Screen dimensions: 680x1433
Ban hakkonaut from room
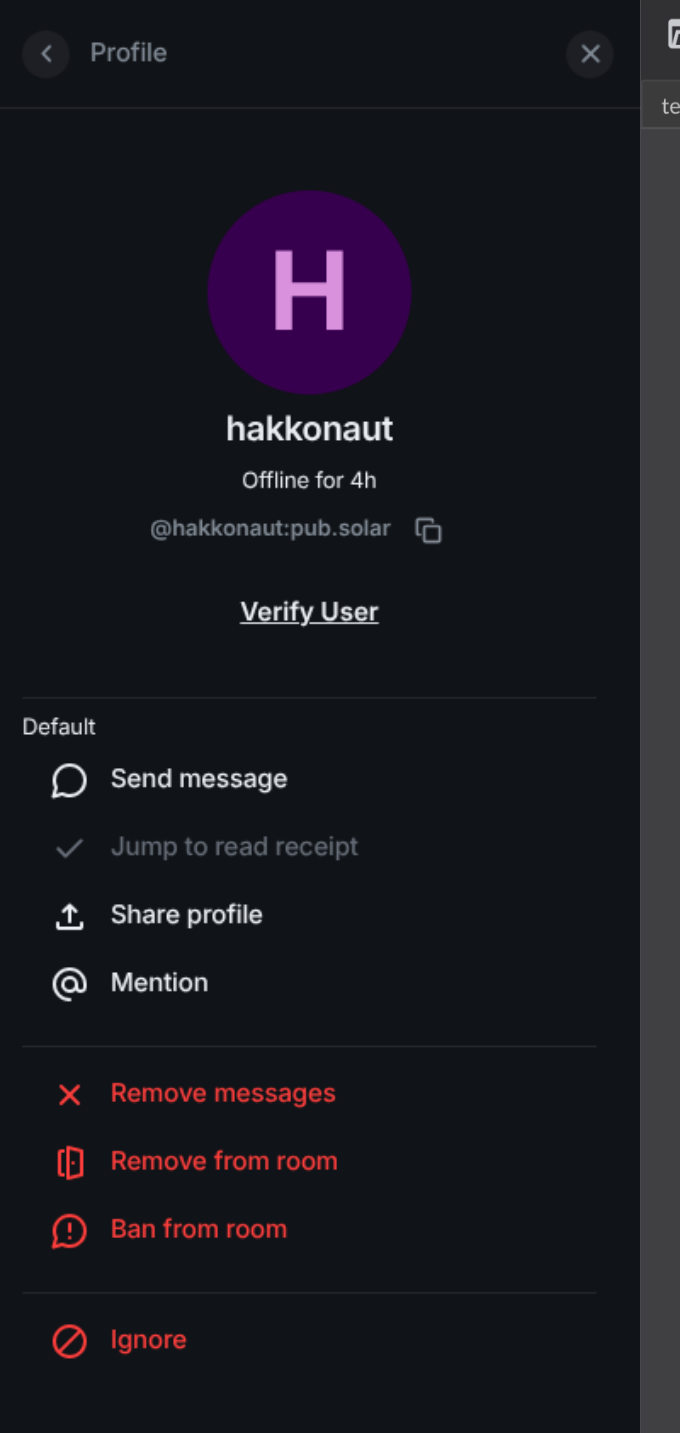(x=198, y=1230)
